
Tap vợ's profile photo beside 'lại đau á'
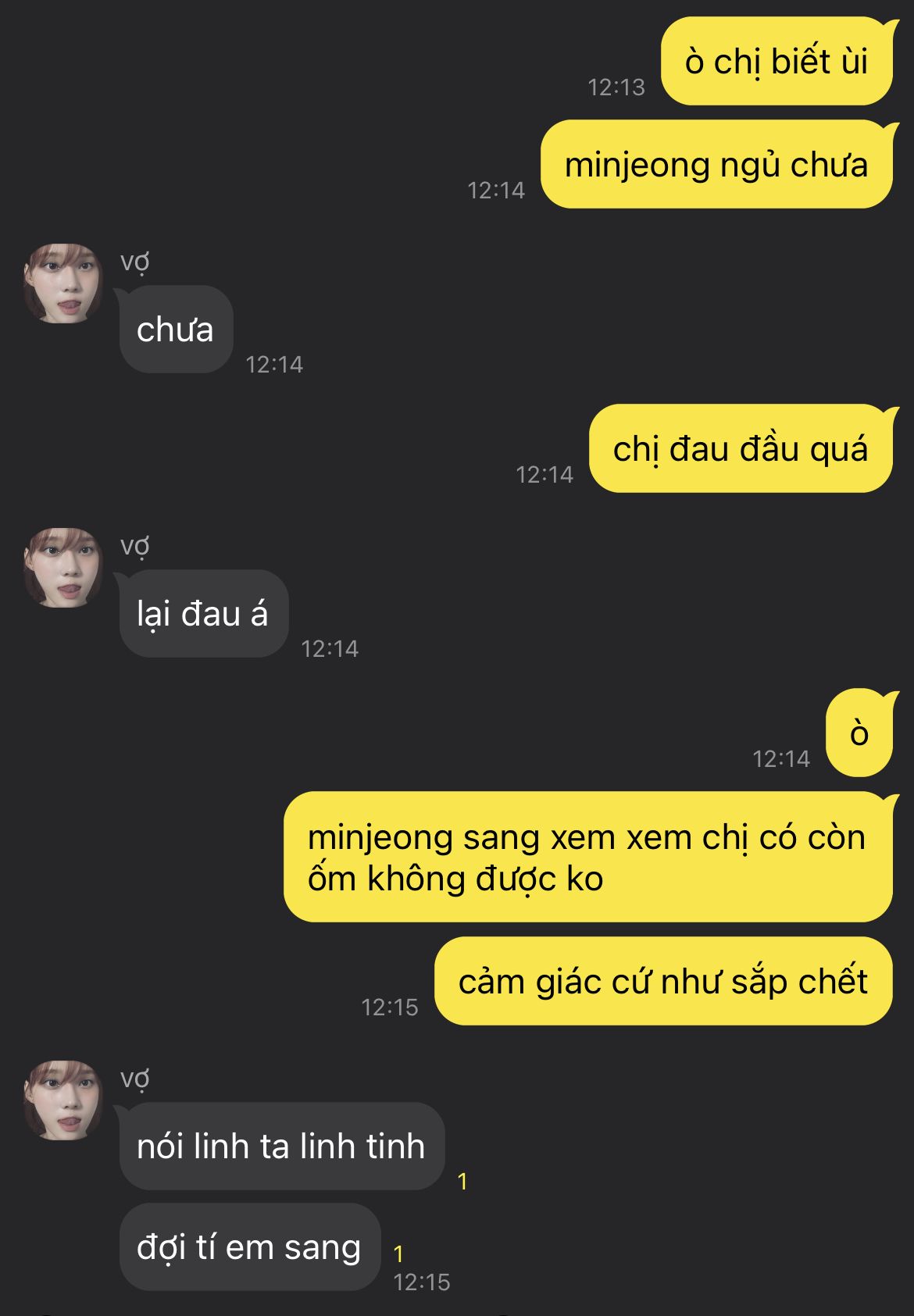click(x=63, y=568)
